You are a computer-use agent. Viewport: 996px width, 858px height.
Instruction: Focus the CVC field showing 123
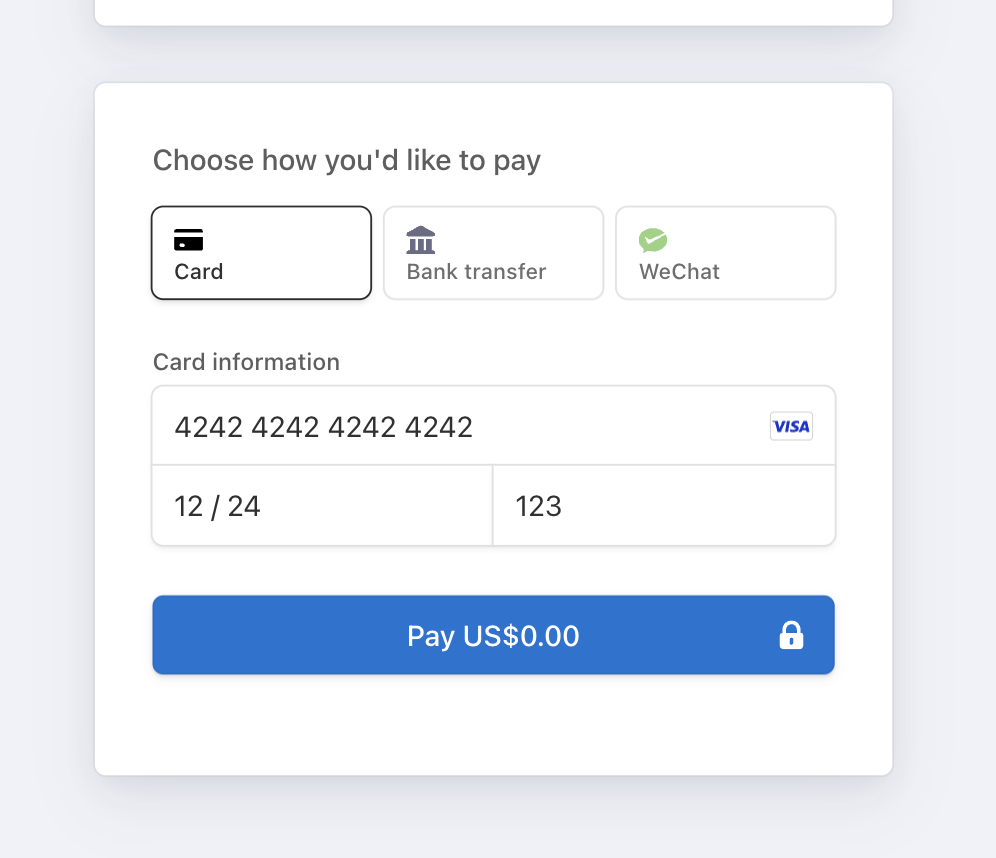click(x=663, y=506)
